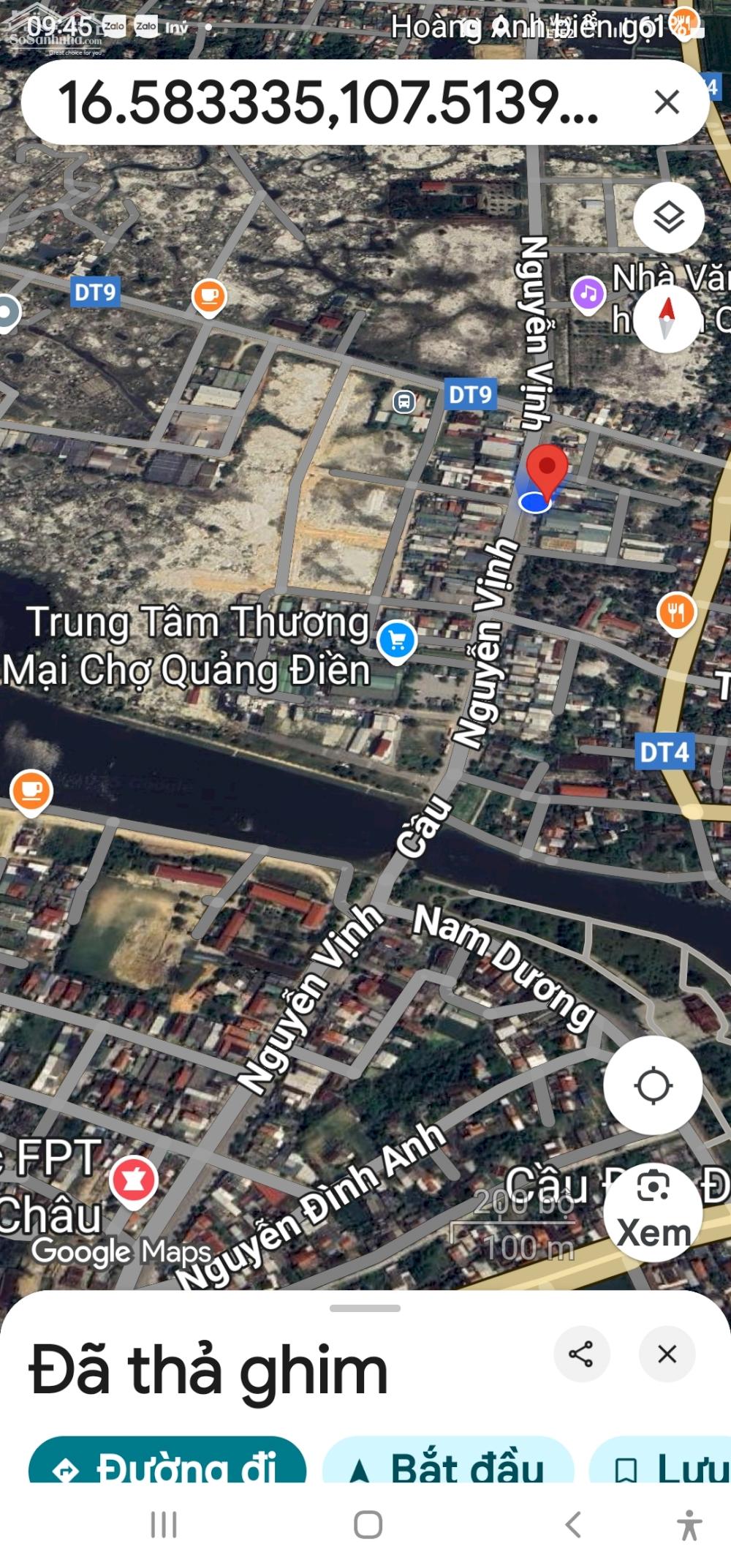Screen dimensions: 731x1568
Task: Select the bus stop icon near DT9
Action: tap(404, 402)
